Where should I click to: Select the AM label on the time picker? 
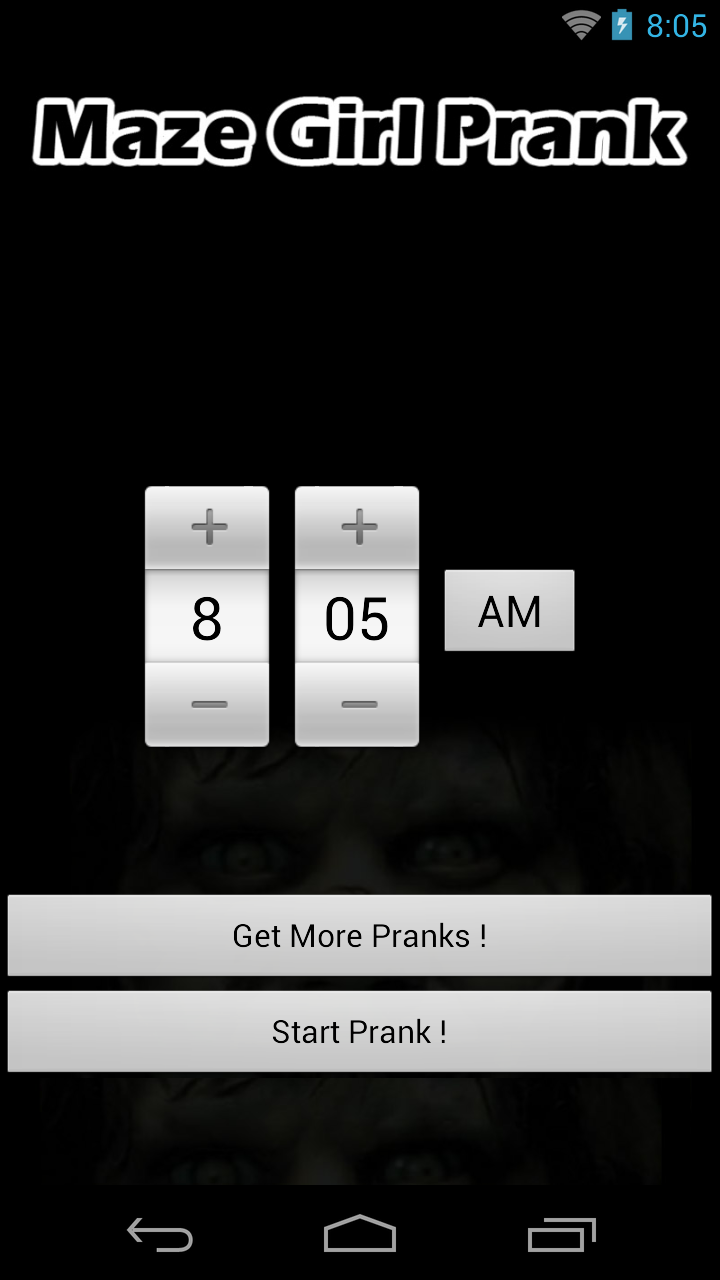point(509,610)
